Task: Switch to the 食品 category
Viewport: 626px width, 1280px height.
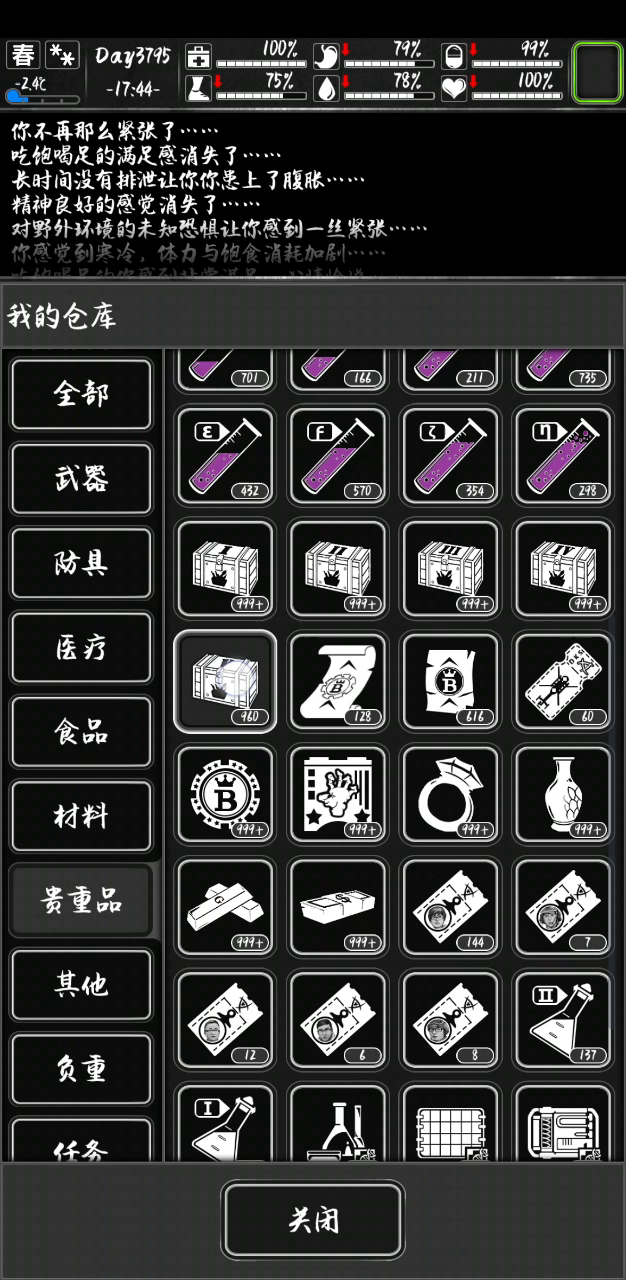Action: click(x=81, y=731)
